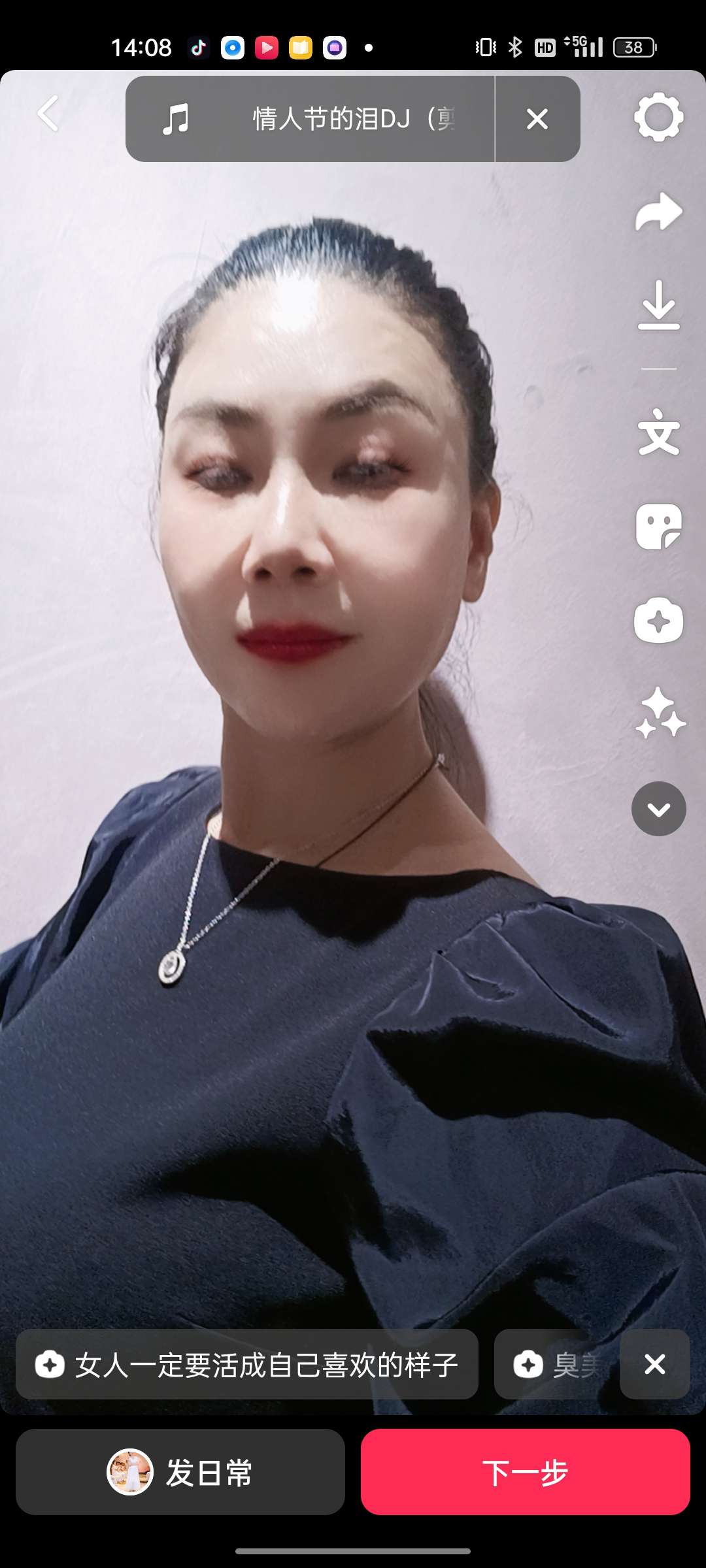
Task: Open the stickers panel
Action: pyautogui.click(x=658, y=526)
